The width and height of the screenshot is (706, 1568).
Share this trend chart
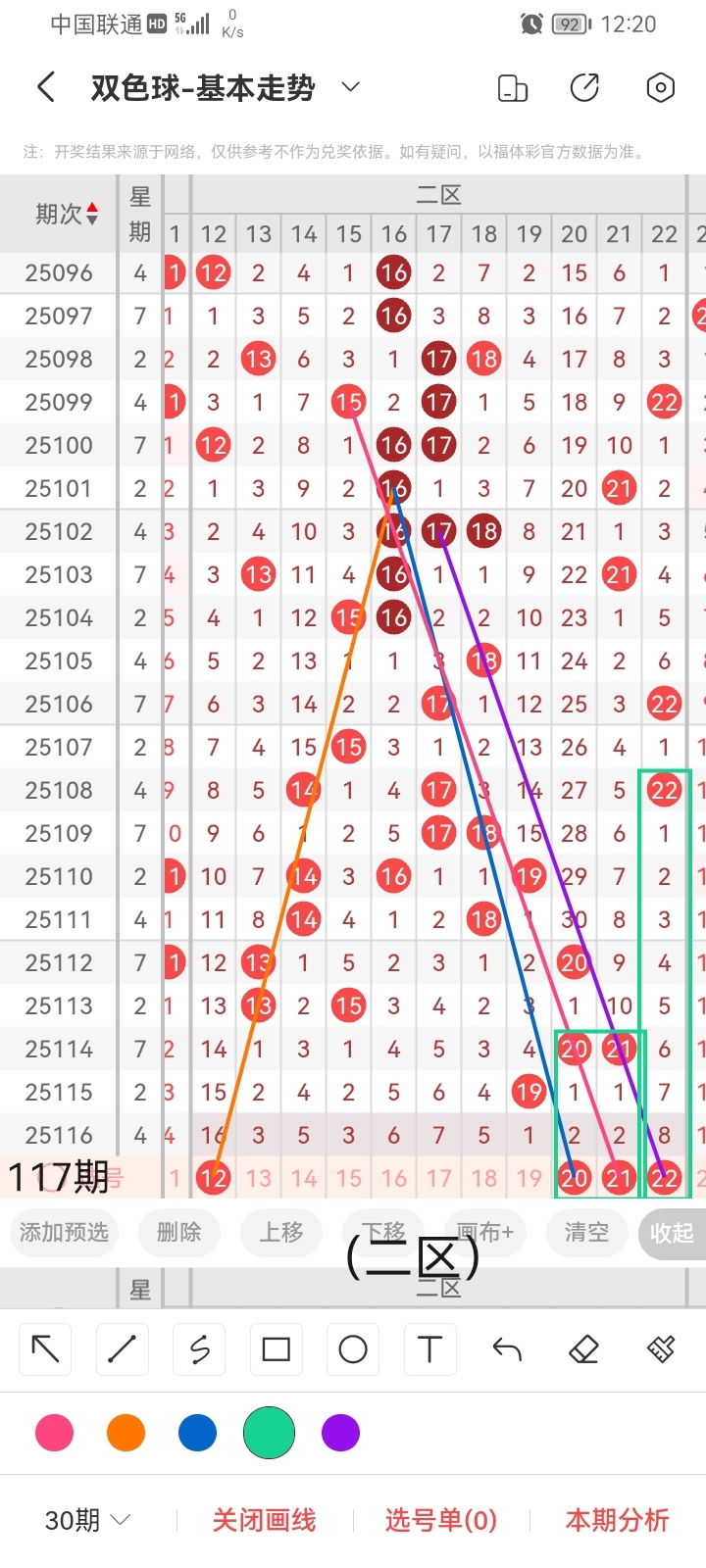[584, 88]
